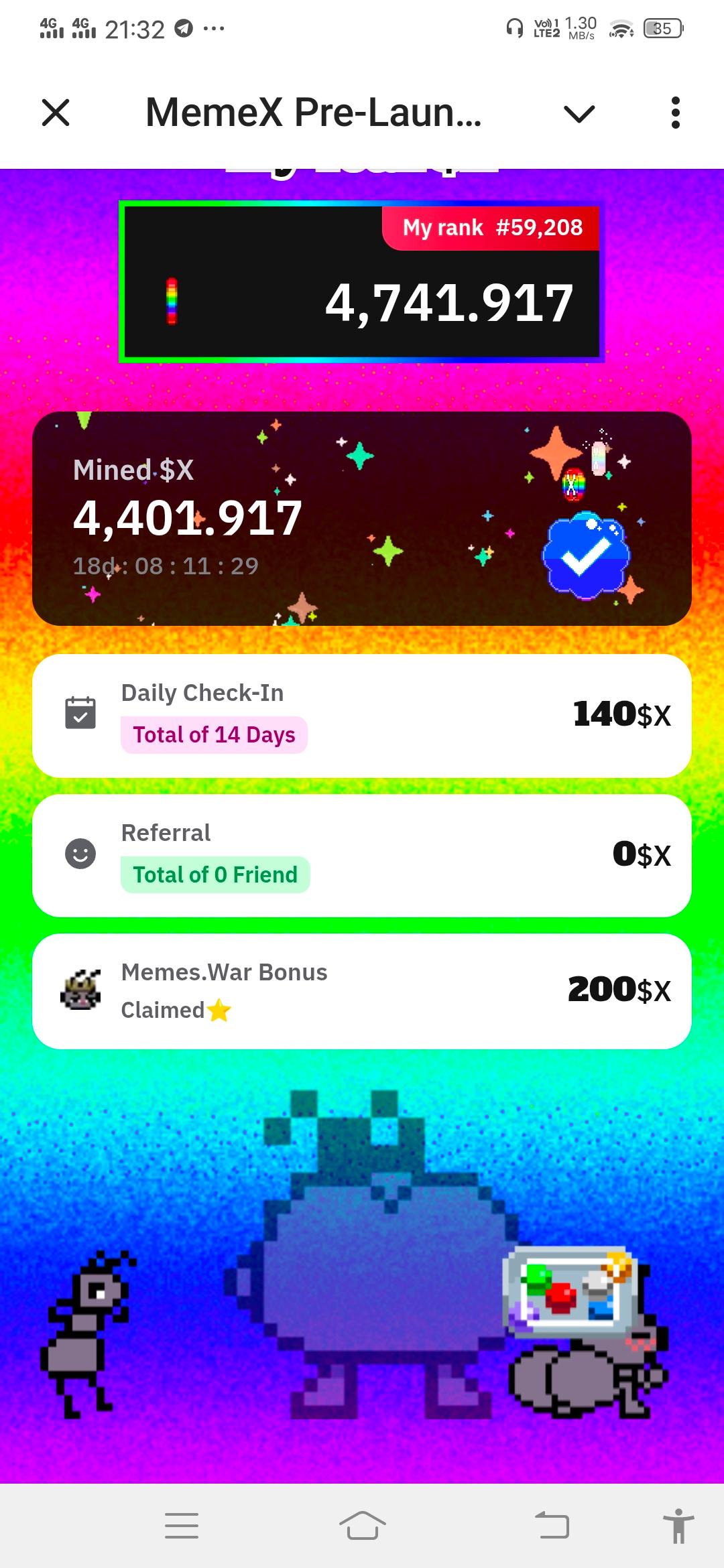724x1568 pixels.
Task: Open the three-dot overflow menu
Action: 675,113
